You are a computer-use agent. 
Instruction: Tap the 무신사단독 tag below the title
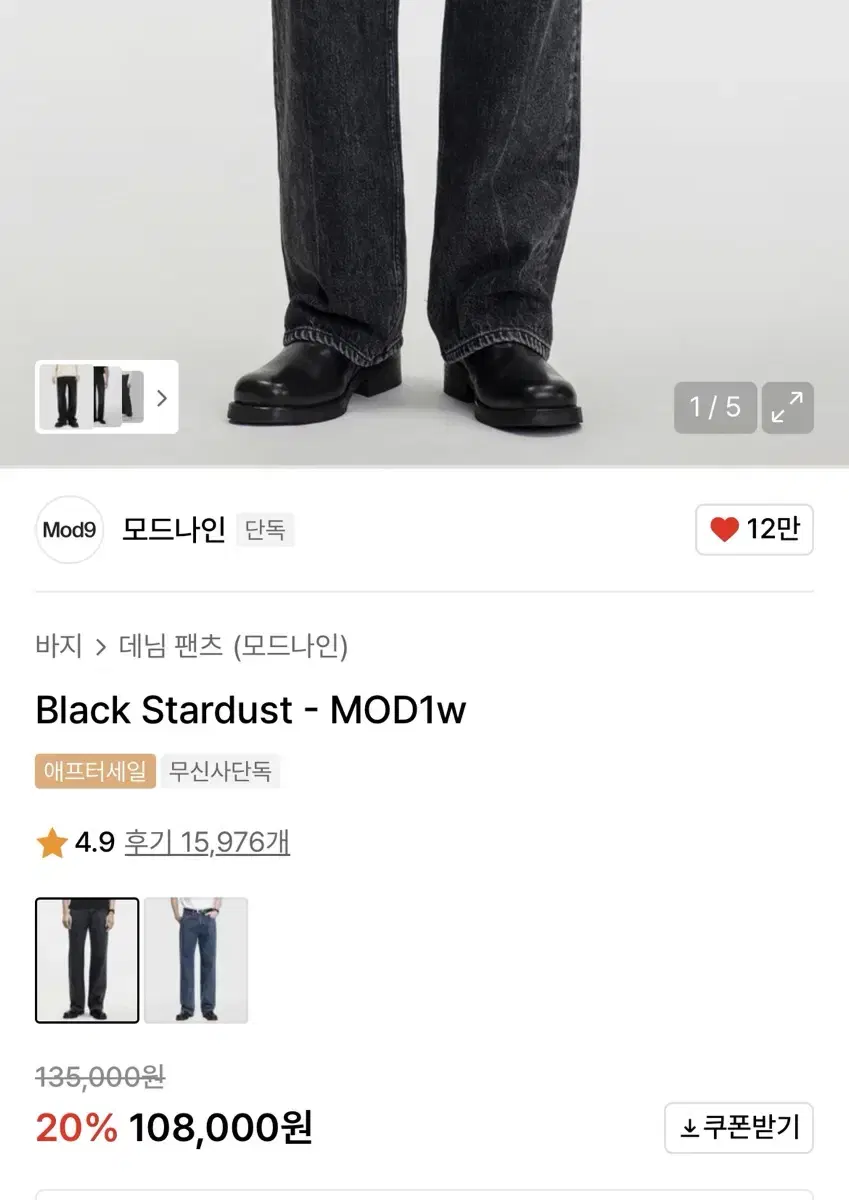[220, 771]
